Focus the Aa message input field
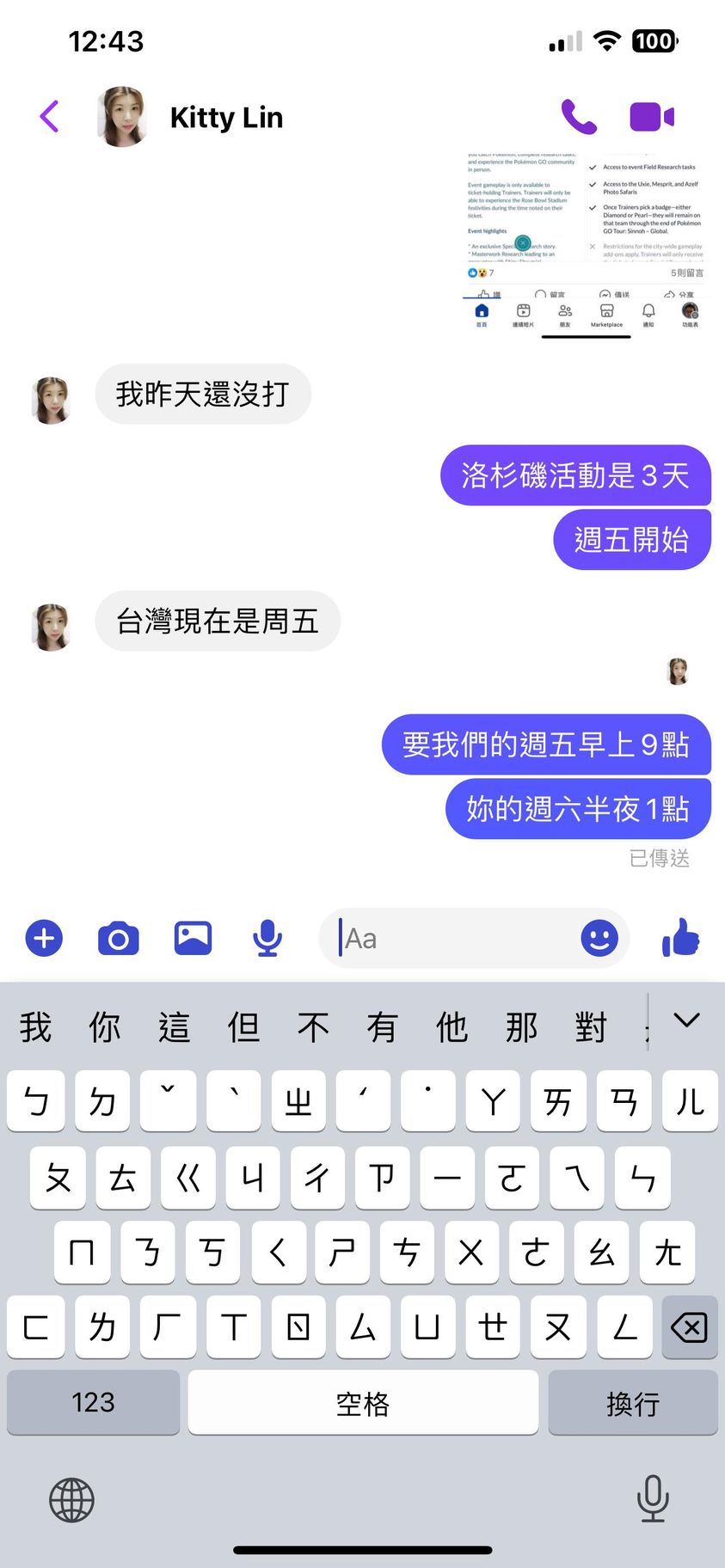This screenshot has width=725, height=1568. (456, 939)
